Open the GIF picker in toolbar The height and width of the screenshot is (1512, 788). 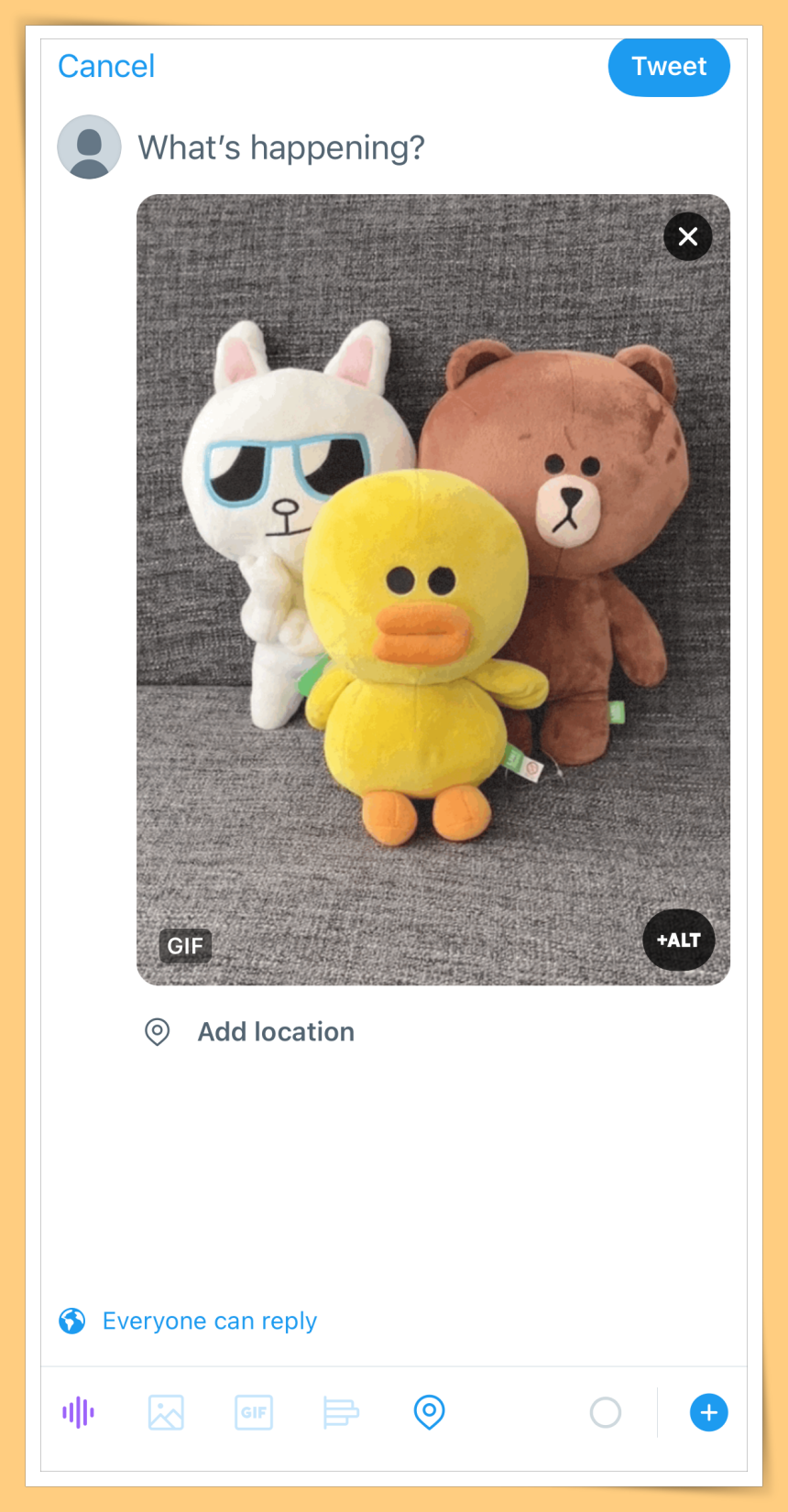tap(254, 1412)
